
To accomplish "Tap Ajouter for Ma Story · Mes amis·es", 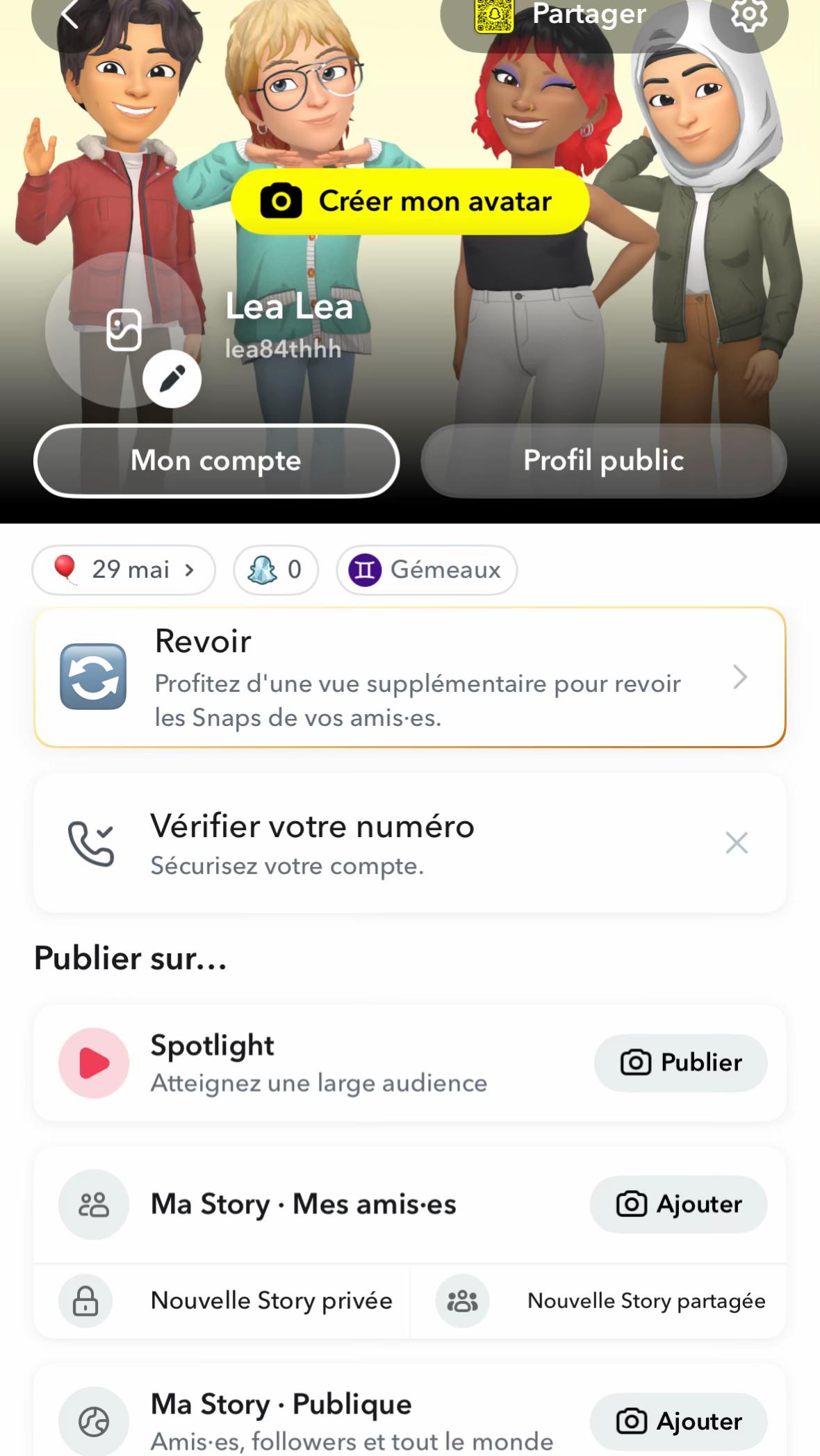I will pos(678,1204).
